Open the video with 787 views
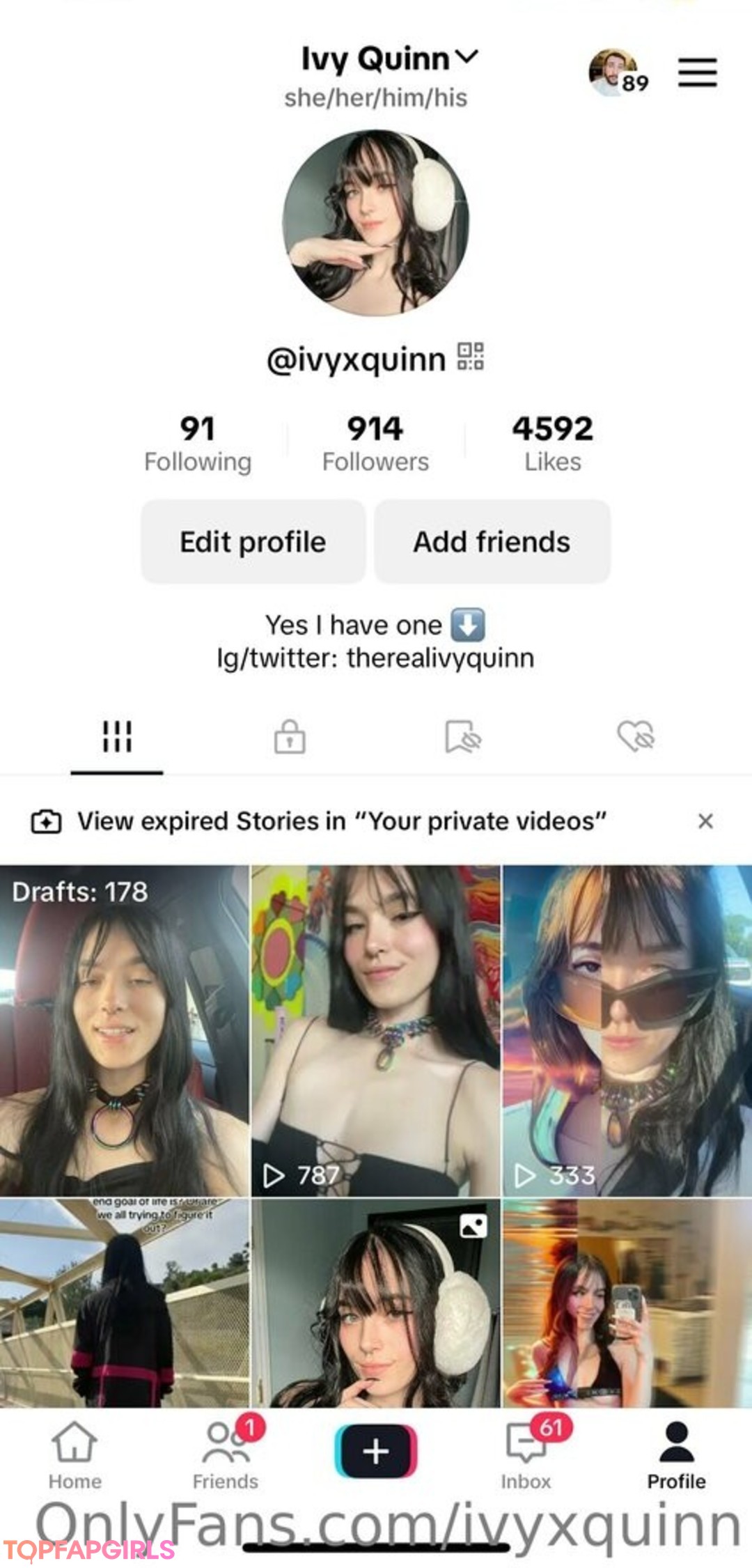Image resolution: width=752 pixels, height=1568 pixels. pos(375,1031)
